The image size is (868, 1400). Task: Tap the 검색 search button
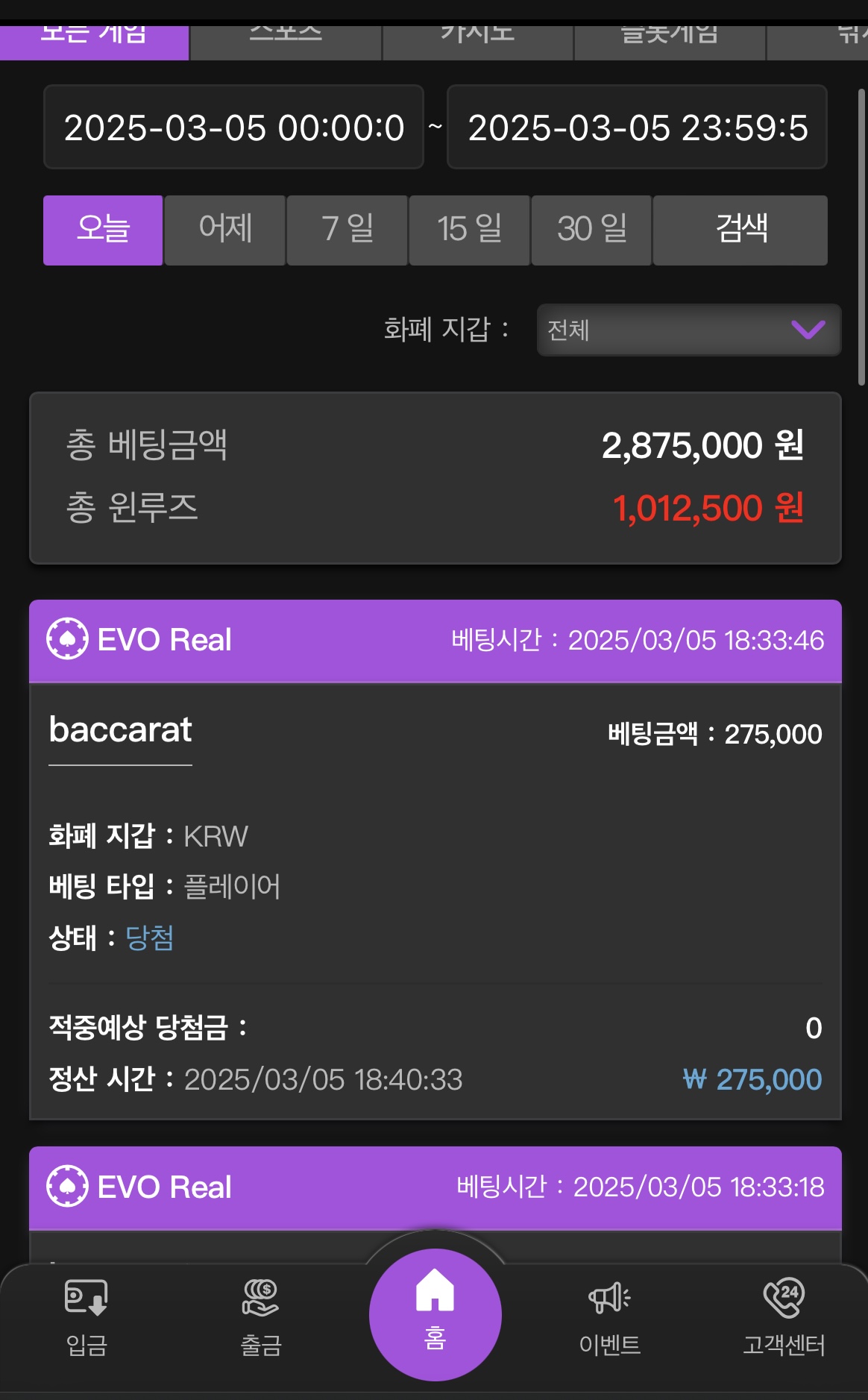click(740, 230)
